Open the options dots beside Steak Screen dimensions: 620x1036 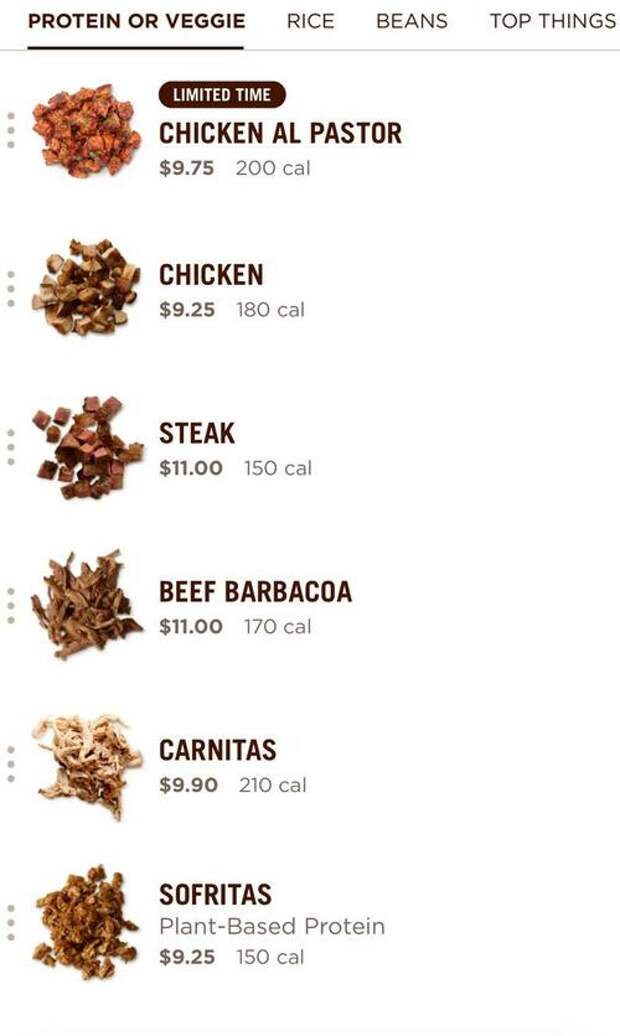[x=11, y=447]
